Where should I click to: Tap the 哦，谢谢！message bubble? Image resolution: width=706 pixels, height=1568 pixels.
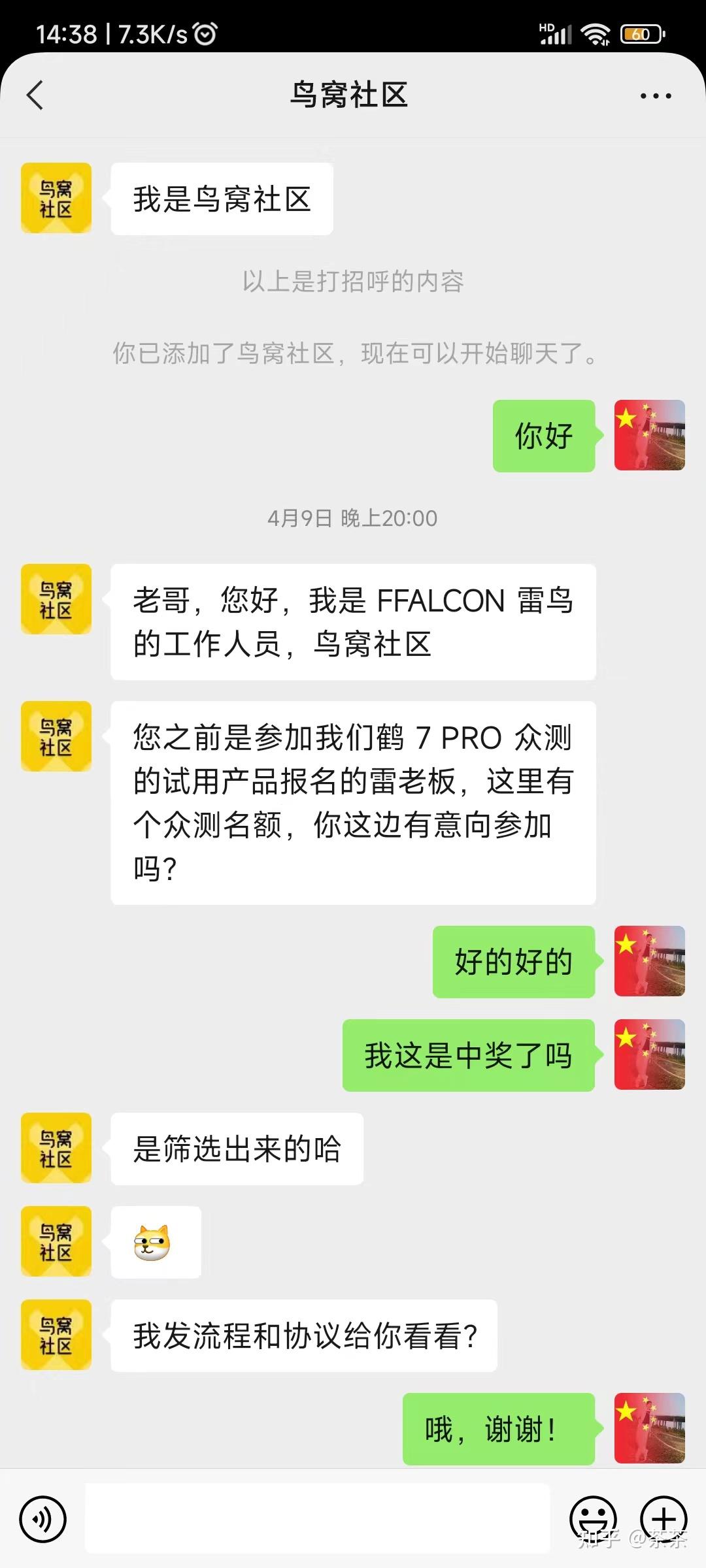(499, 1428)
